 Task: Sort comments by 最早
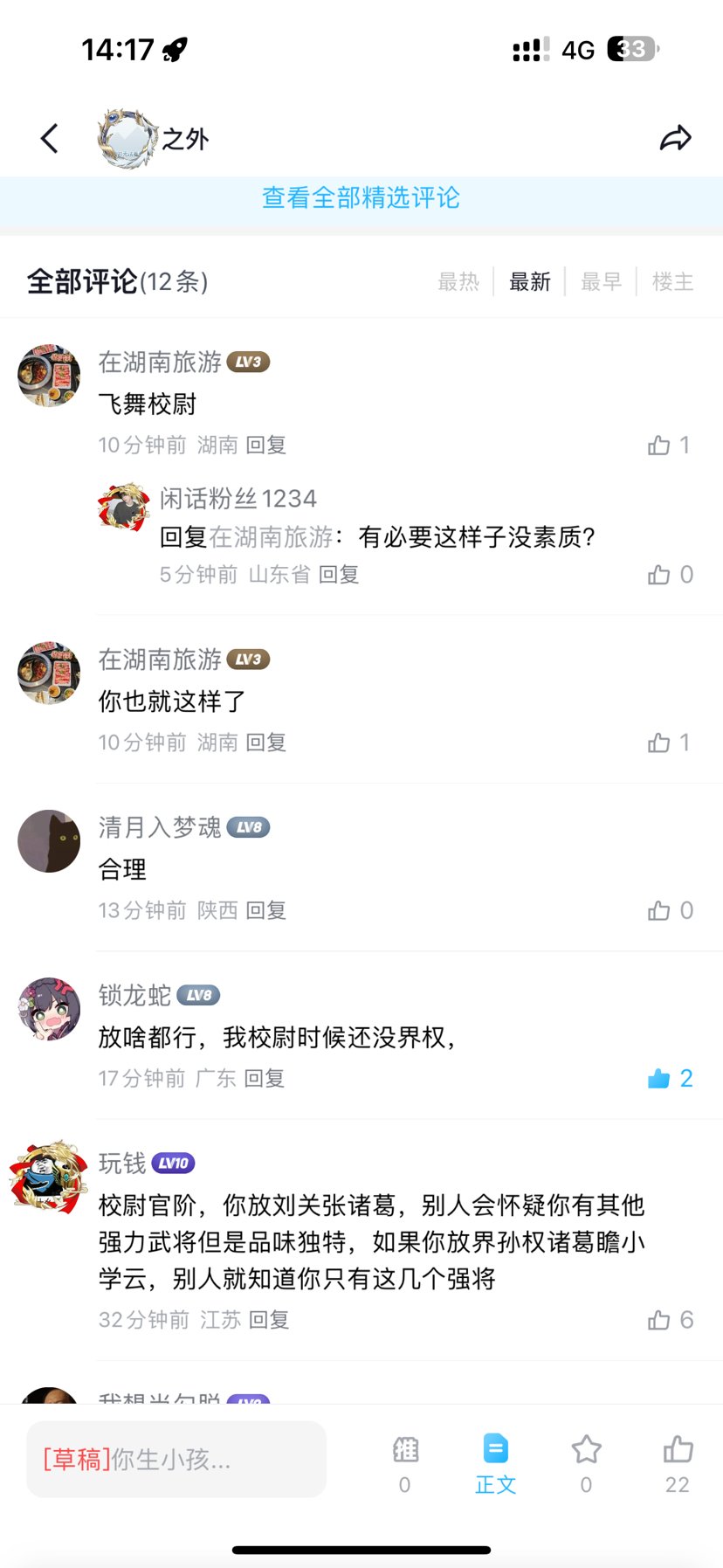coord(601,281)
